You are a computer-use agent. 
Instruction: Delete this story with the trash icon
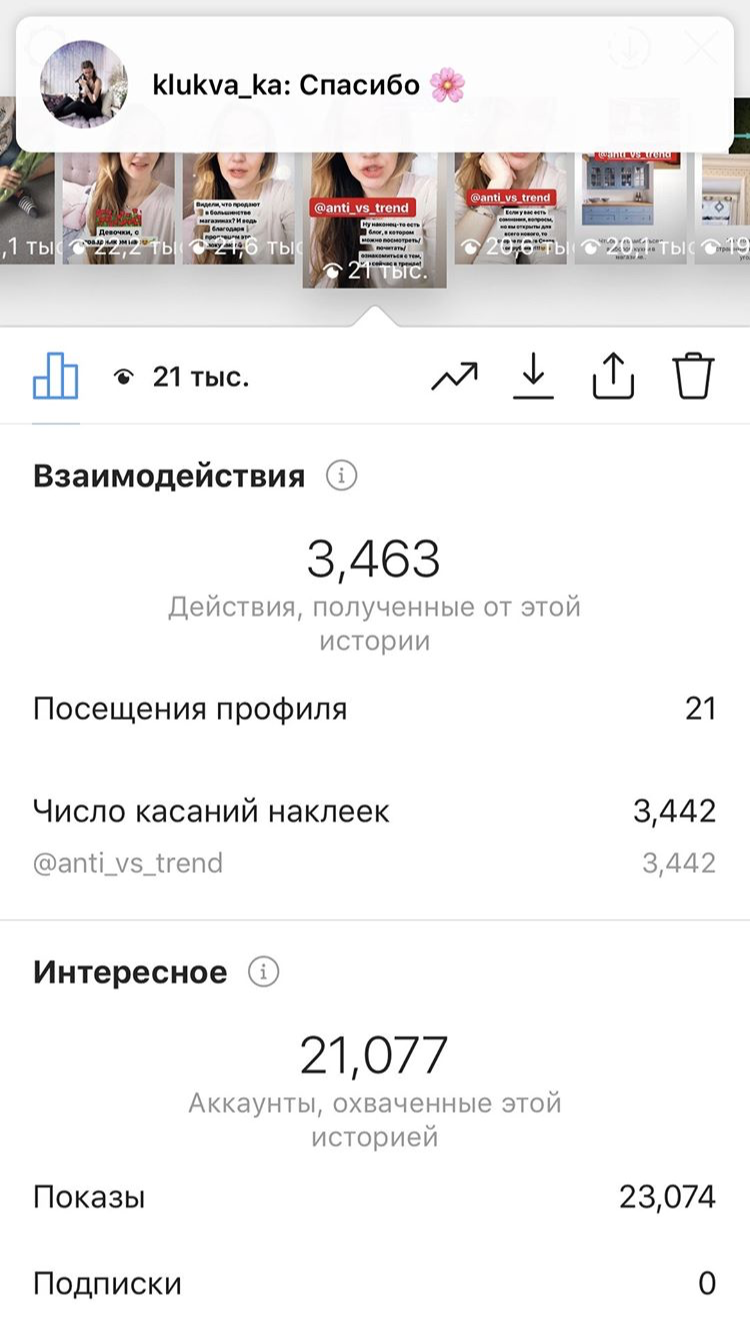694,376
